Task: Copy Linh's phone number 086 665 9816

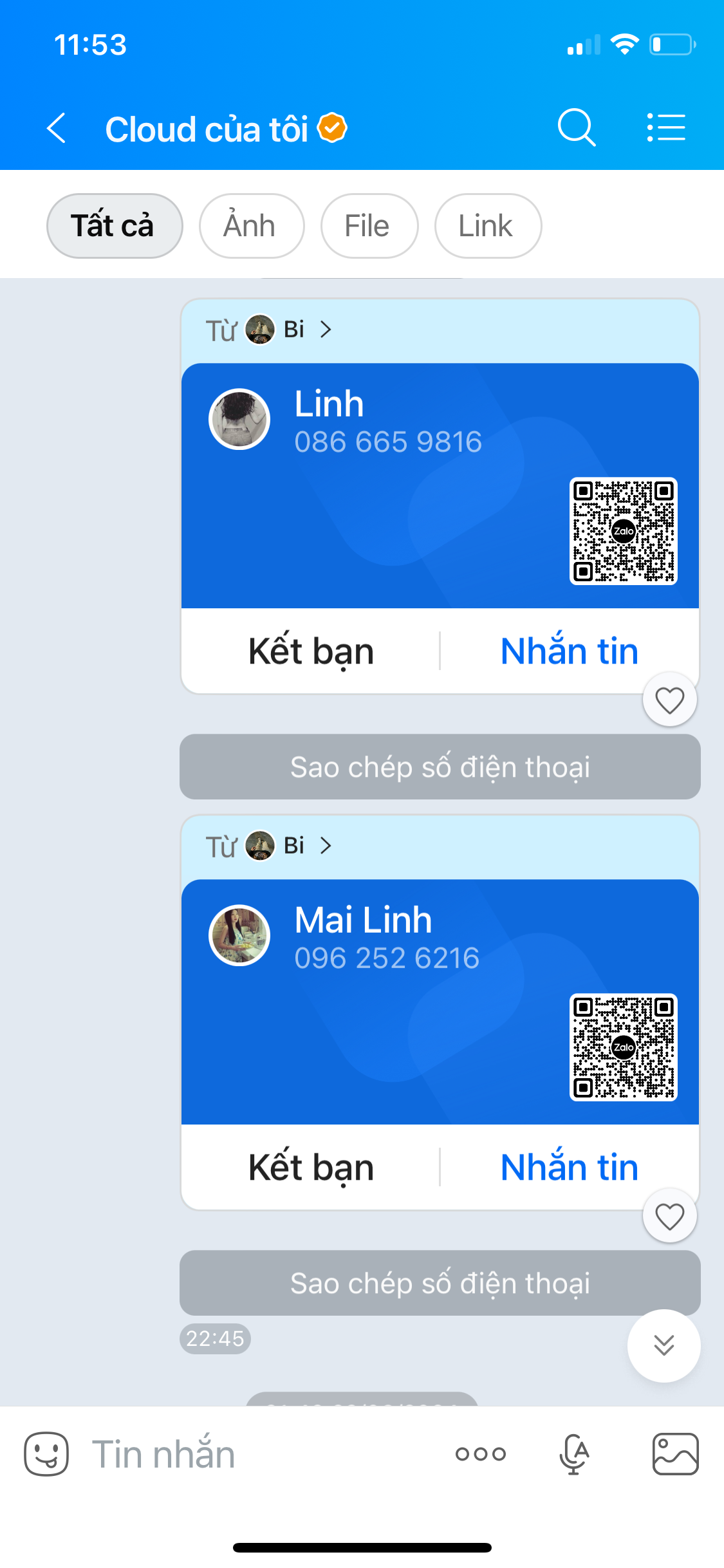Action: [440, 767]
